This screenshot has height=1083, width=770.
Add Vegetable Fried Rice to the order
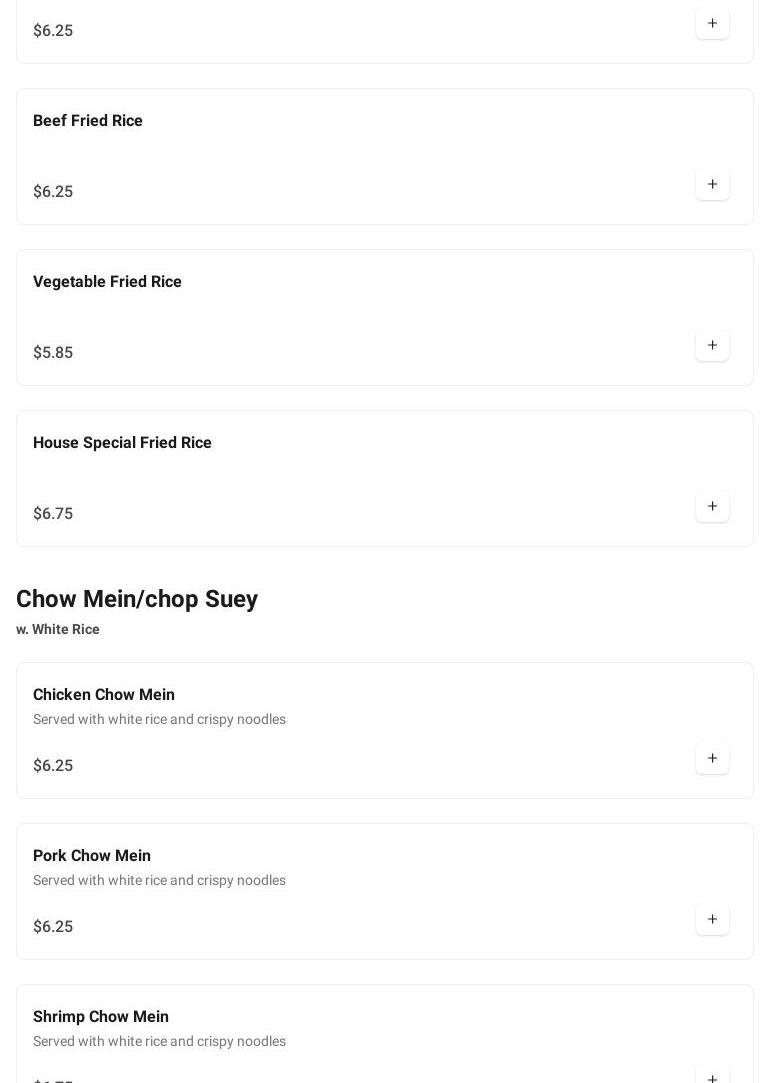pyautogui.click(x=712, y=345)
